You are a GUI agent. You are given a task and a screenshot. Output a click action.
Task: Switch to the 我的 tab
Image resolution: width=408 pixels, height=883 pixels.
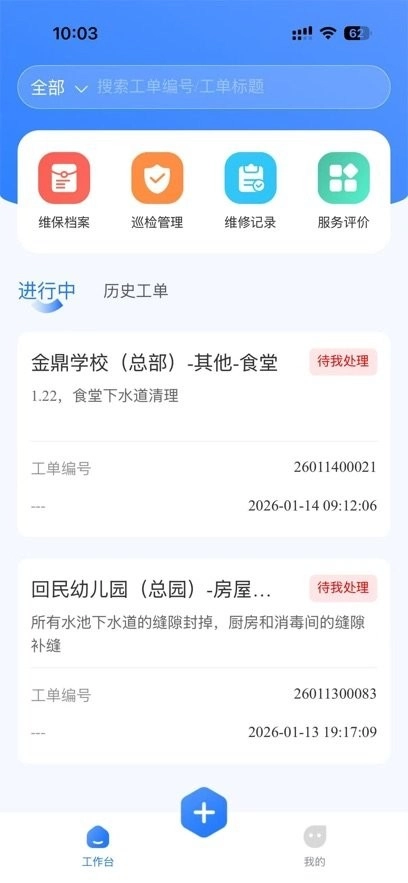[315, 846]
